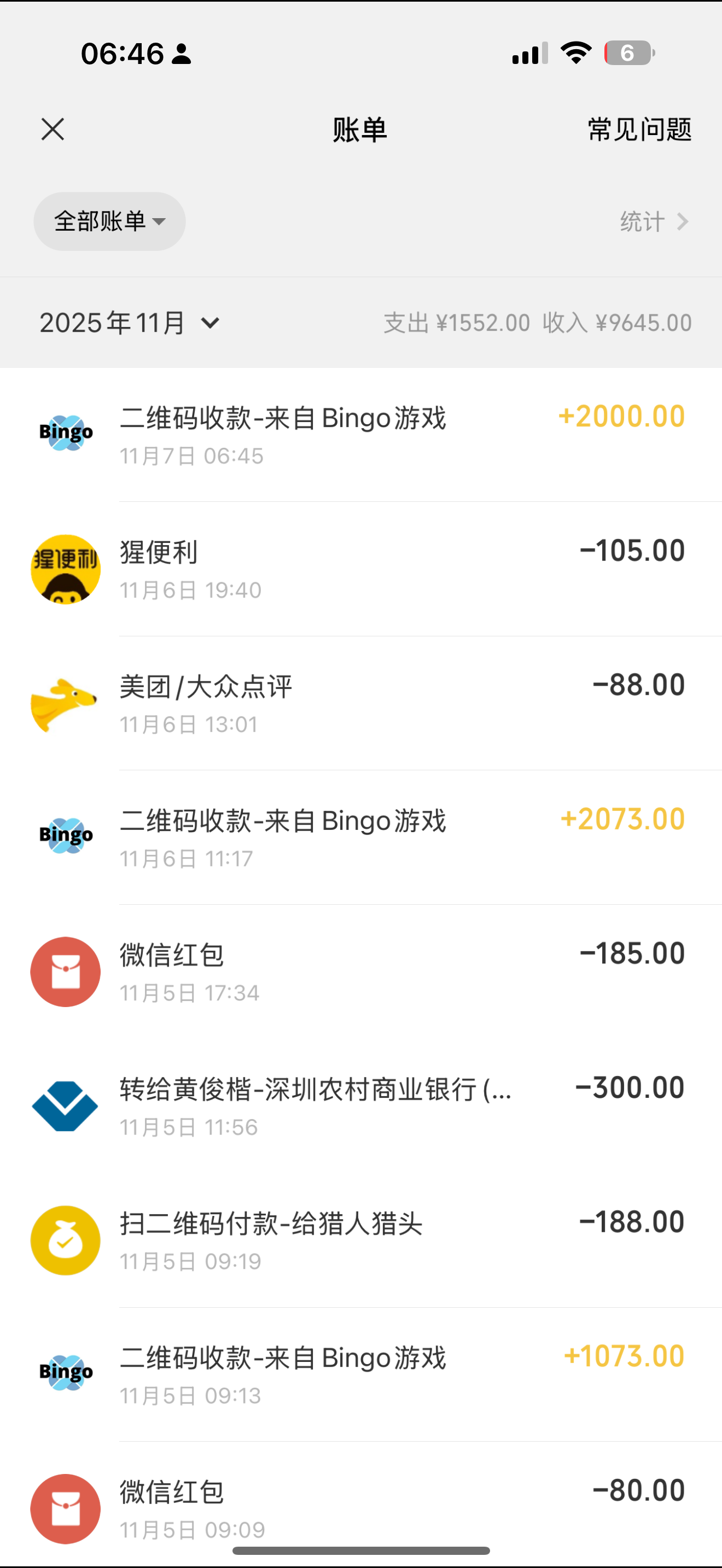
Task: Open the +2073.00 Bingo游戏 receipt from 11月6日
Action: pyautogui.click(x=360, y=838)
